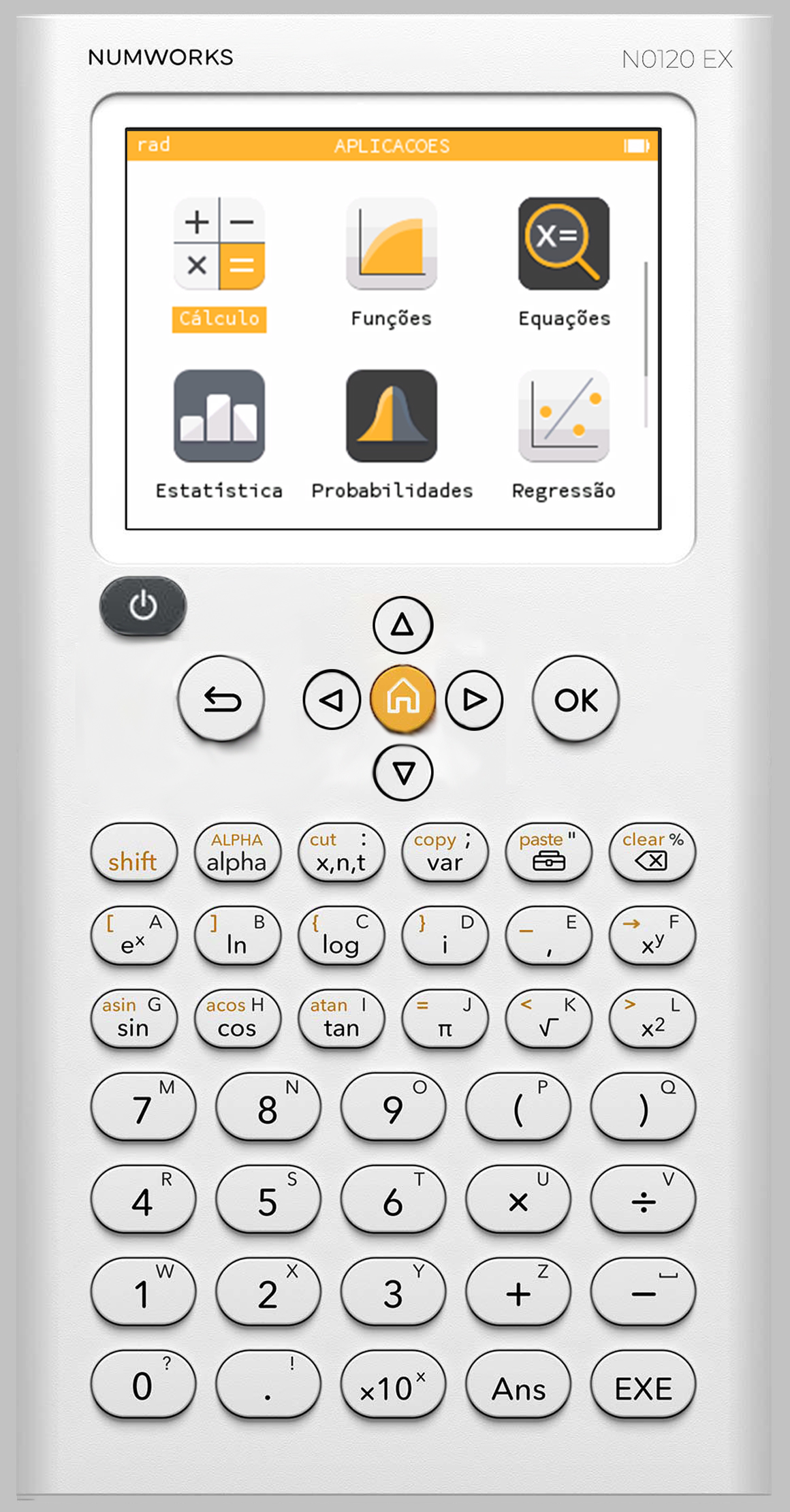The width and height of the screenshot is (790, 1512).
Task: Insert previous answer with Ans key
Action: coord(518,1385)
